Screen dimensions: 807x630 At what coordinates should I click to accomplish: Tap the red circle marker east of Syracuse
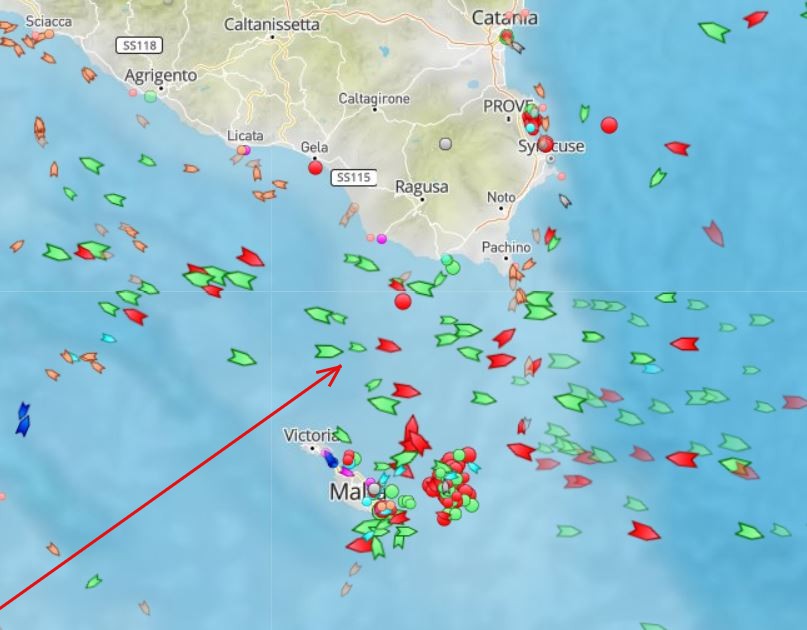click(609, 125)
